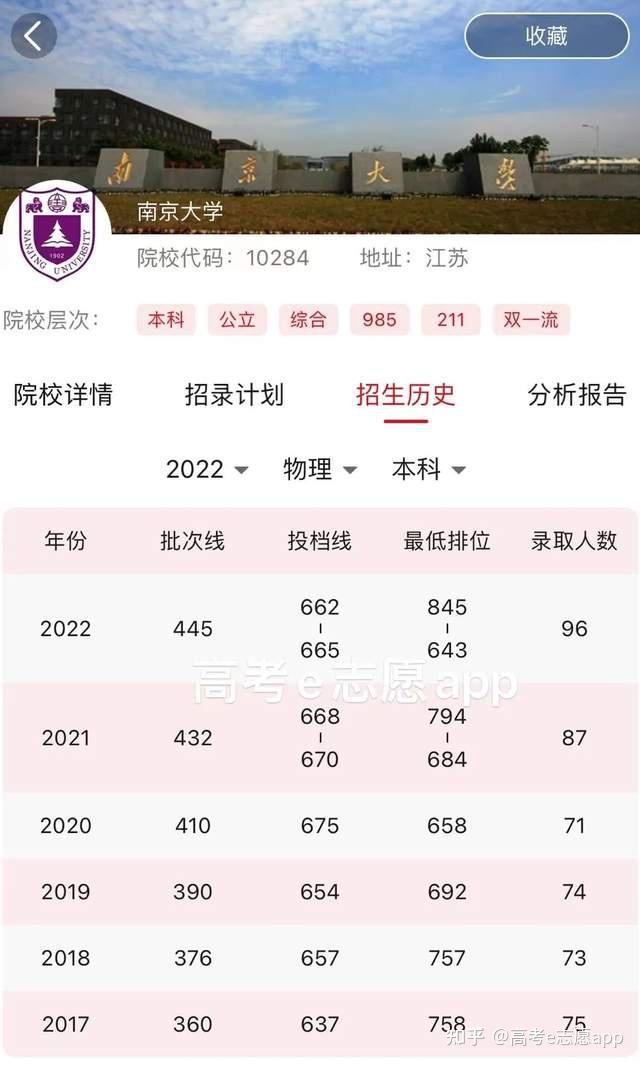Image resolution: width=640 pixels, height=1065 pixels.
Task: Switch to the 院校详情 tab
Action: coord(63,395)
